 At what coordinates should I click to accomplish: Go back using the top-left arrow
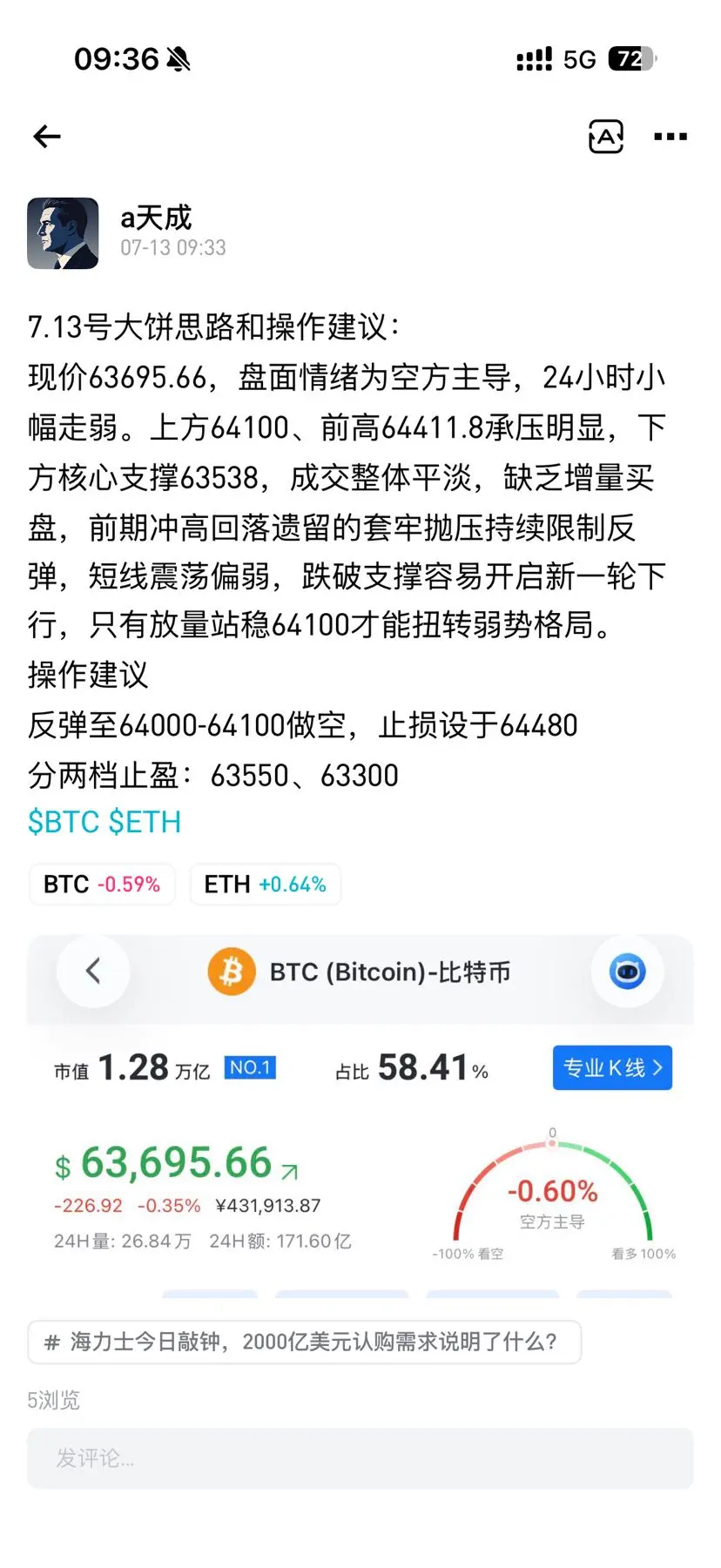click(47, 137)
